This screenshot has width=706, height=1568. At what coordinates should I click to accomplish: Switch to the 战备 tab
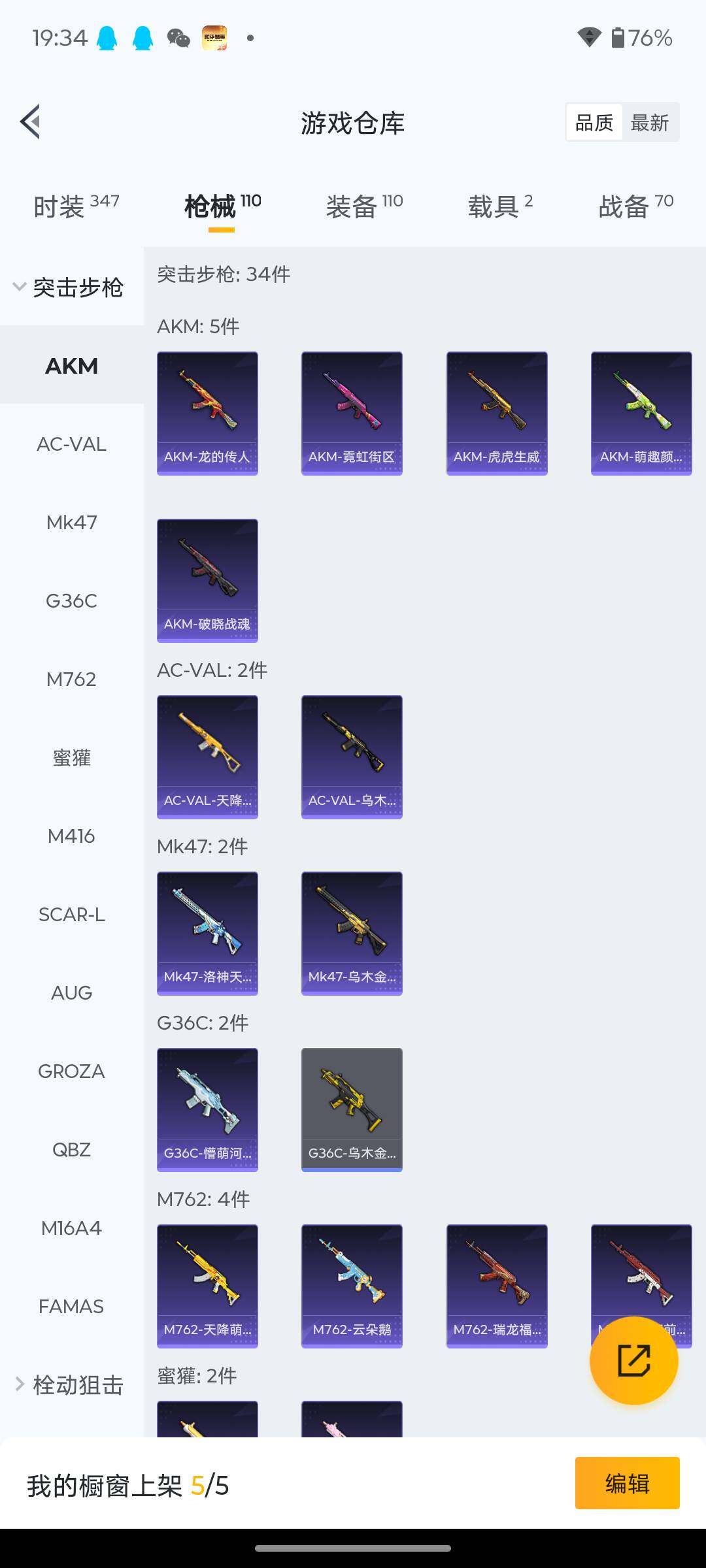[x=635, y=206]
